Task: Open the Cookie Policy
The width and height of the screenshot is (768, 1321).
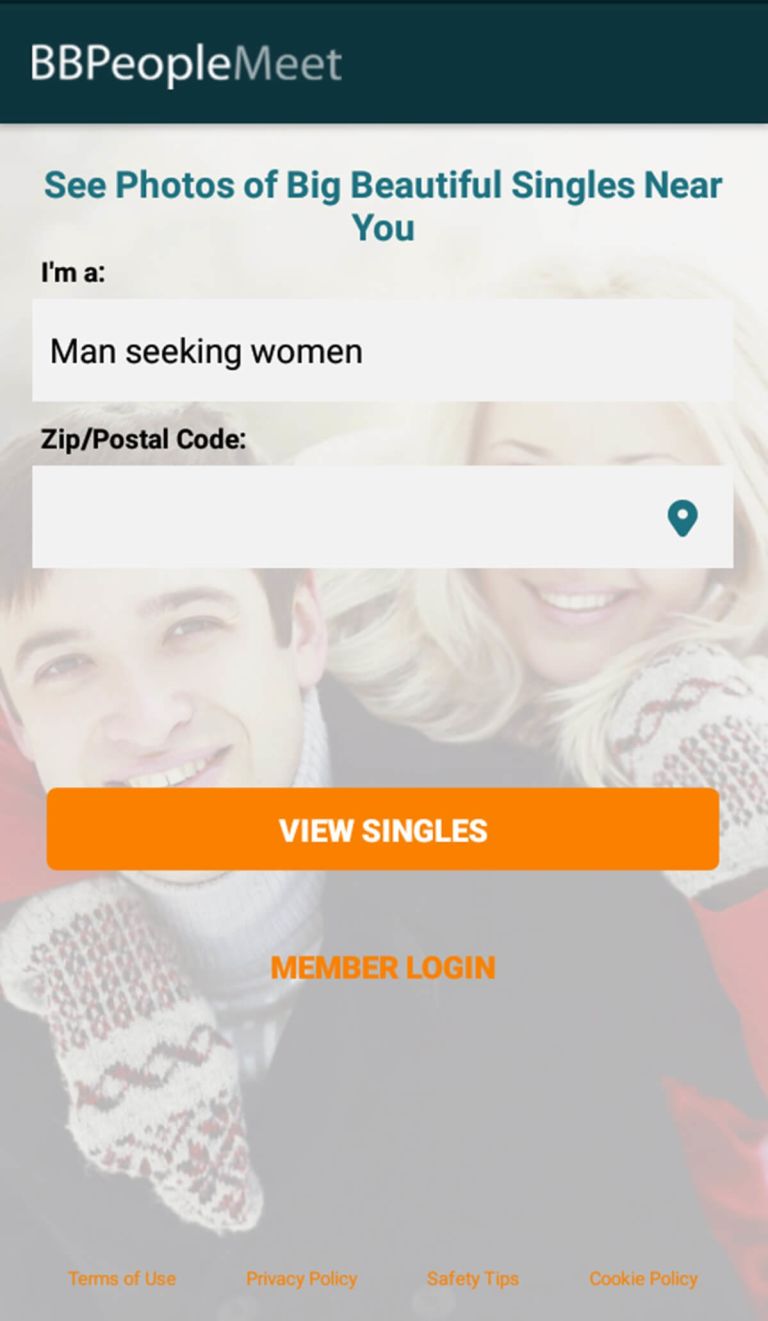Action: [x=642, y=1279]
